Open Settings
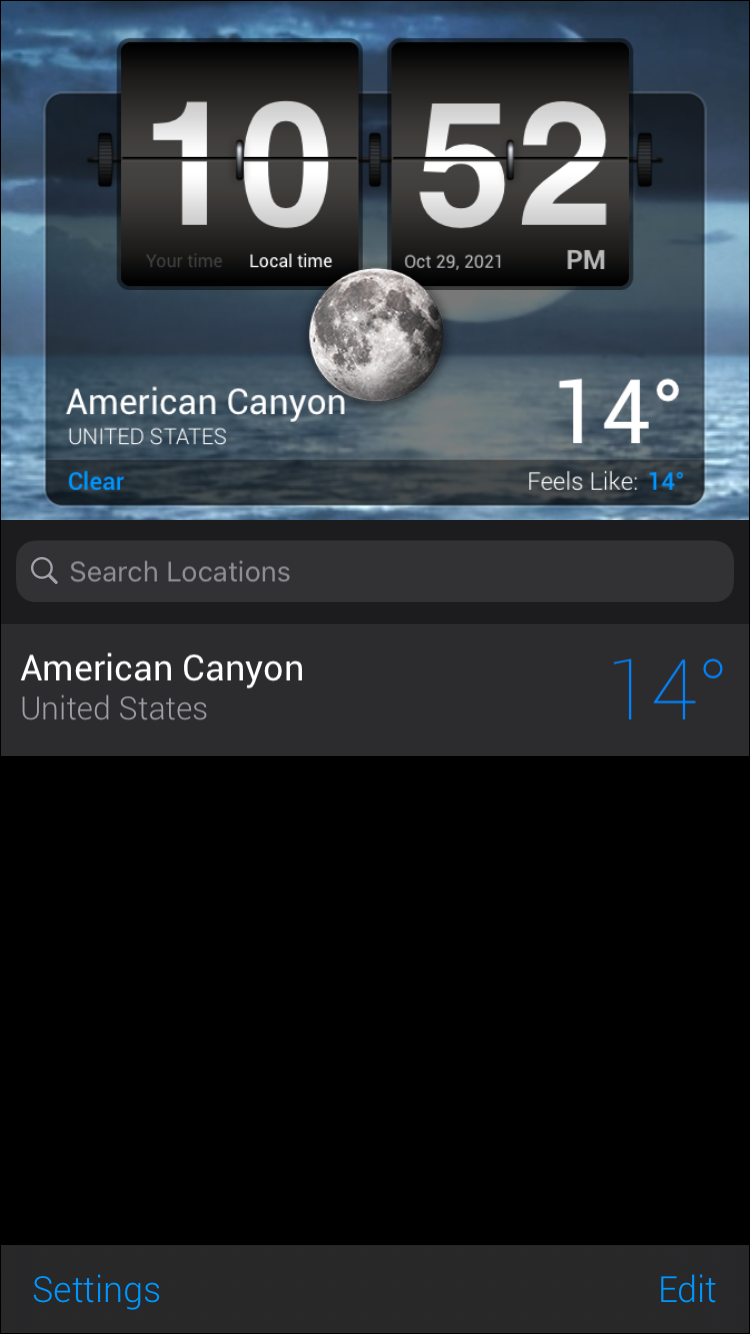Viewport: 750px width, 1334px height. coord(96,1289)
